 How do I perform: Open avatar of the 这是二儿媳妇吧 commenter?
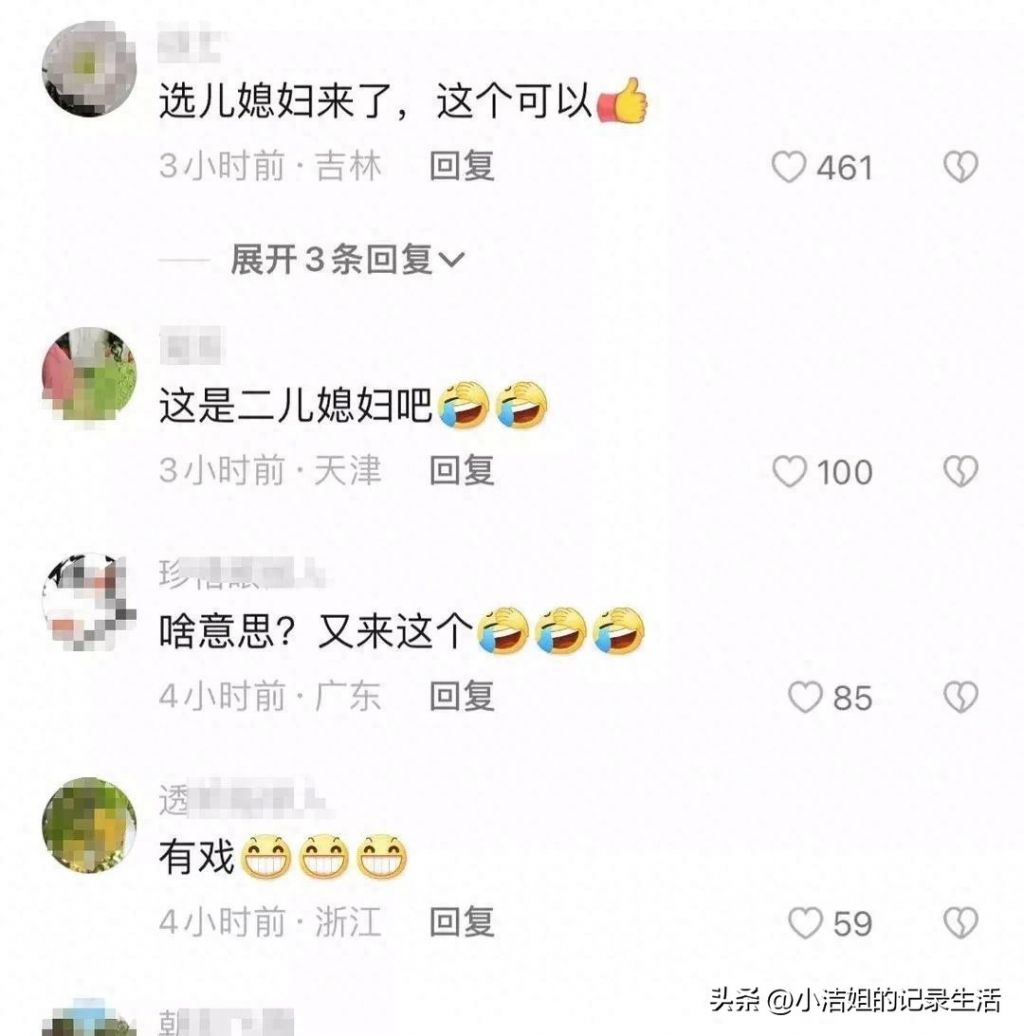tap(90, 374)
